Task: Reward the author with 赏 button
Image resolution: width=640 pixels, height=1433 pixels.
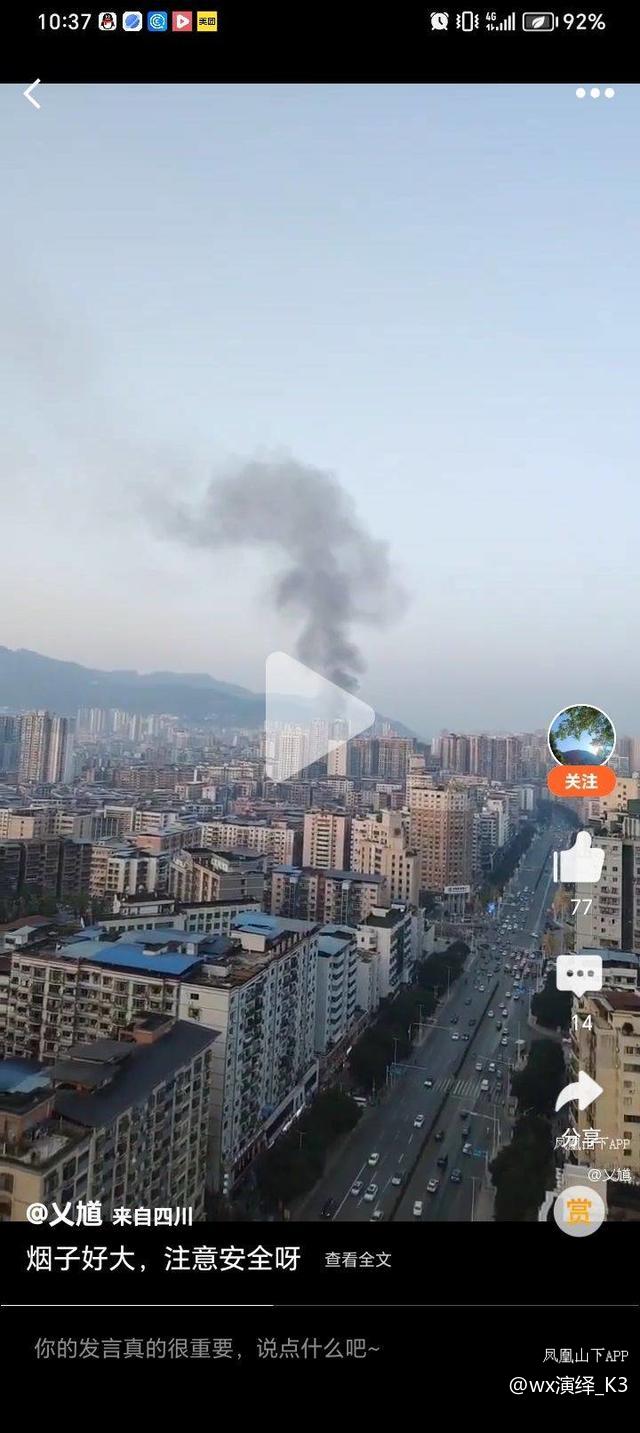Action: pyautogui.click(x=579, y=1211)
